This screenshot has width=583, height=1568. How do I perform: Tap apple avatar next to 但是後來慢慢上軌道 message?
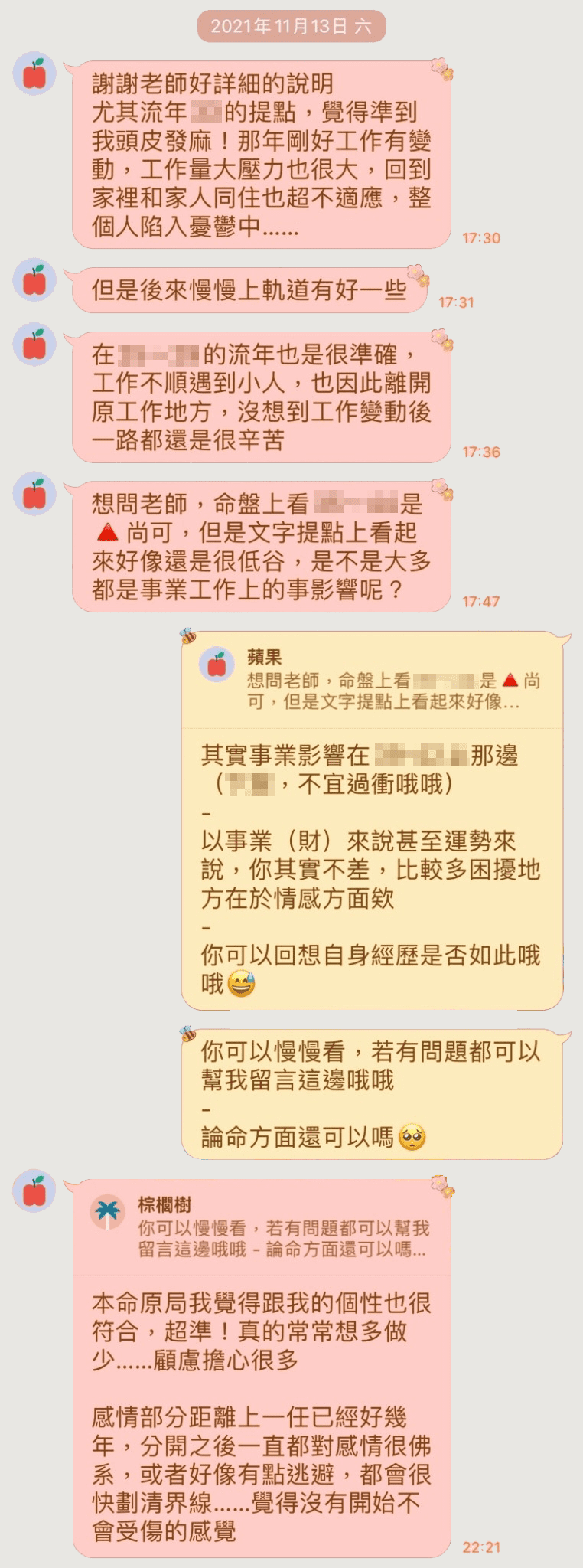[x=34, y=280]
